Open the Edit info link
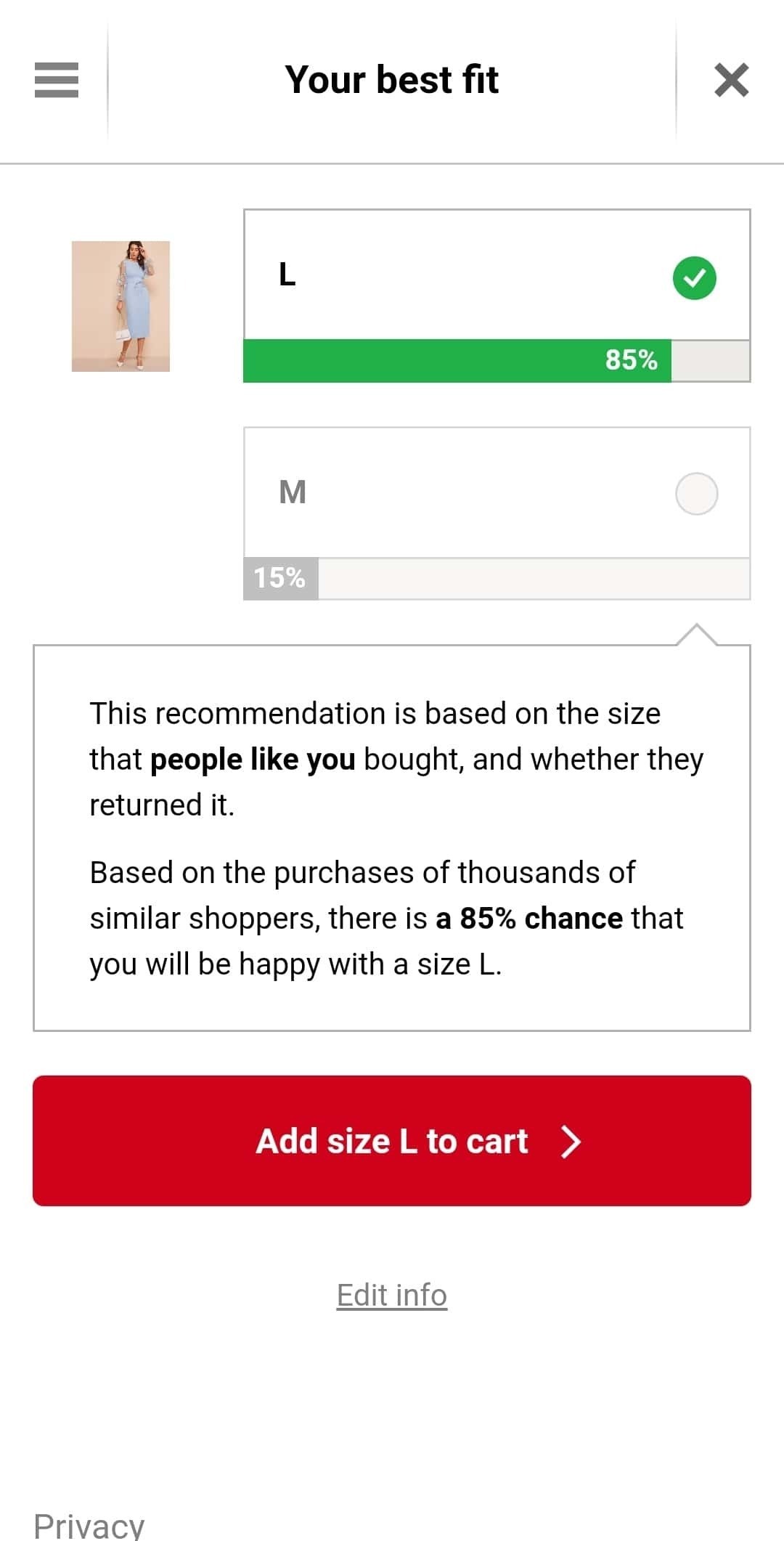 [x=392, y=1295]
